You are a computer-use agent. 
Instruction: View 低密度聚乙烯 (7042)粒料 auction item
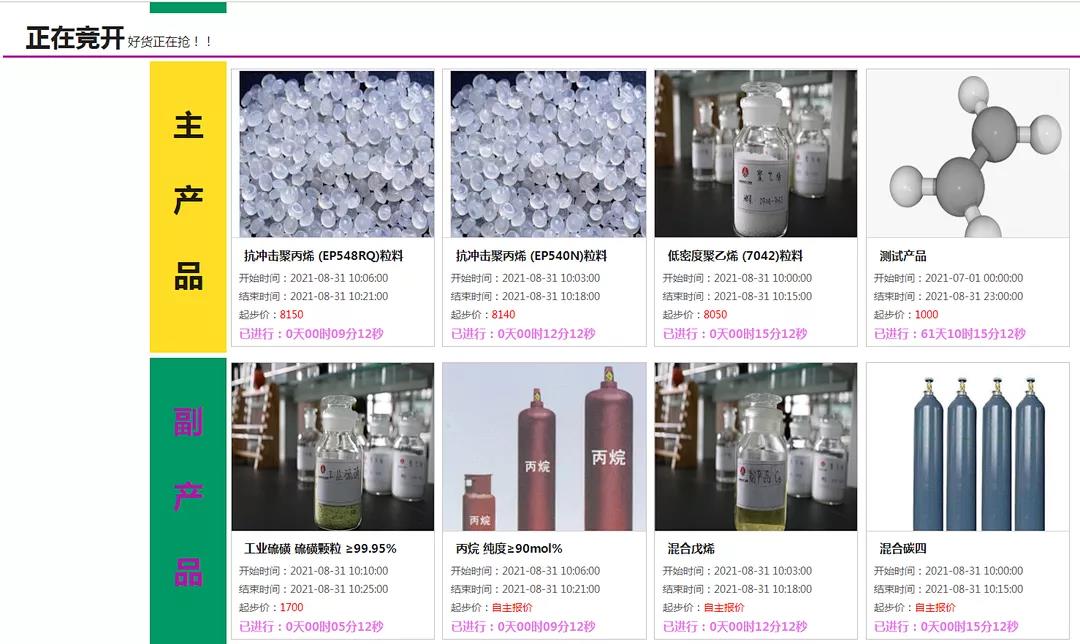[x=735, y=256]
